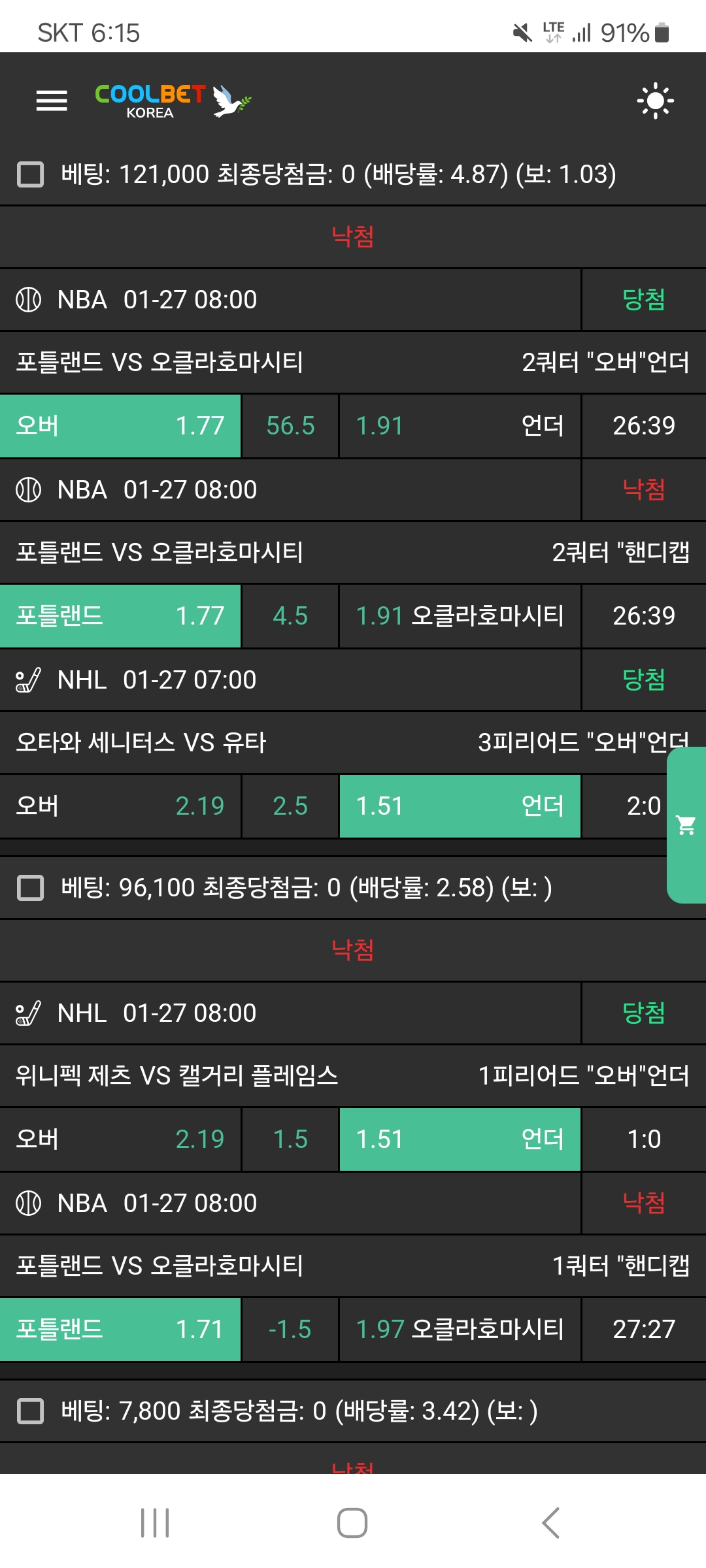
Task: Select the checkbox for the 96,100 bet
Action: 30,888
